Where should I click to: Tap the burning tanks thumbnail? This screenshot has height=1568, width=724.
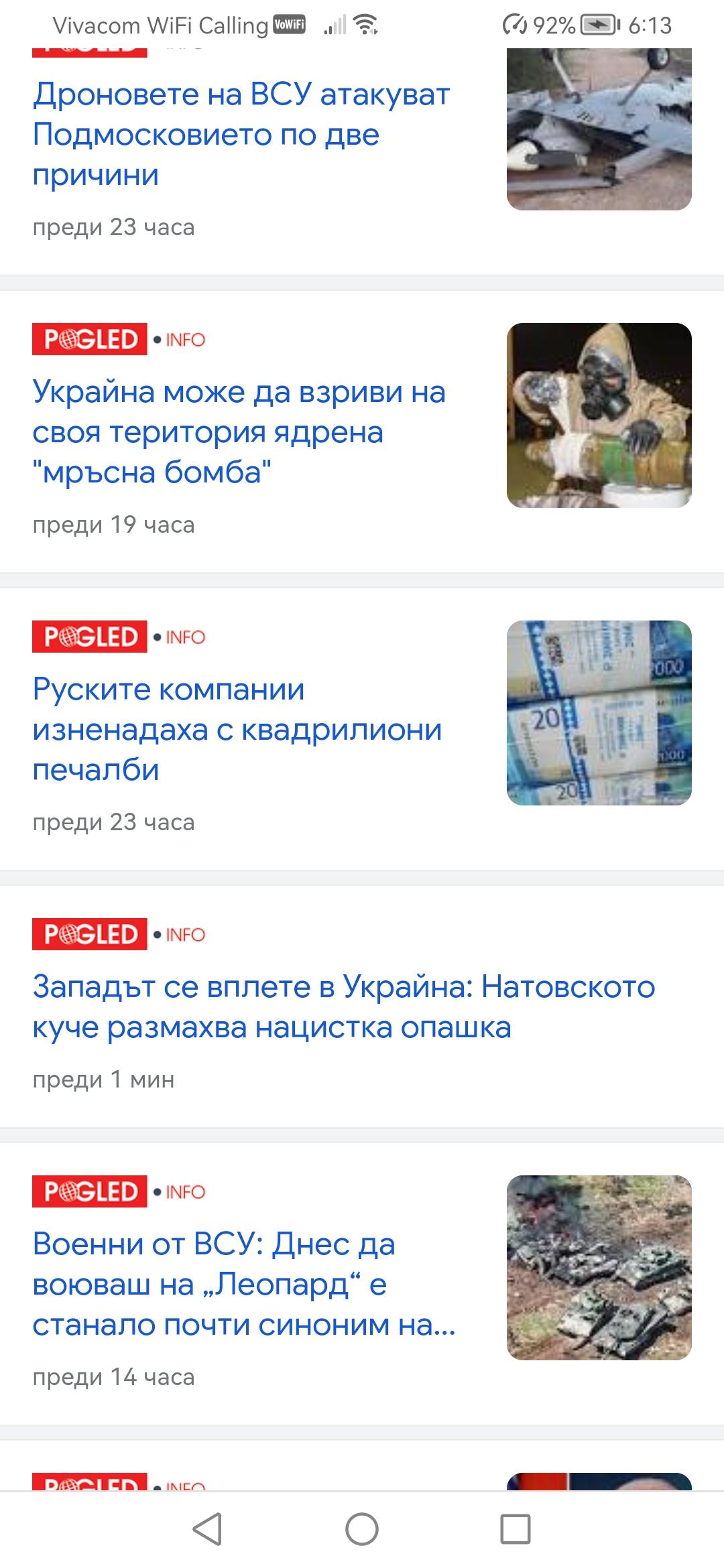tap(599, 1268)
